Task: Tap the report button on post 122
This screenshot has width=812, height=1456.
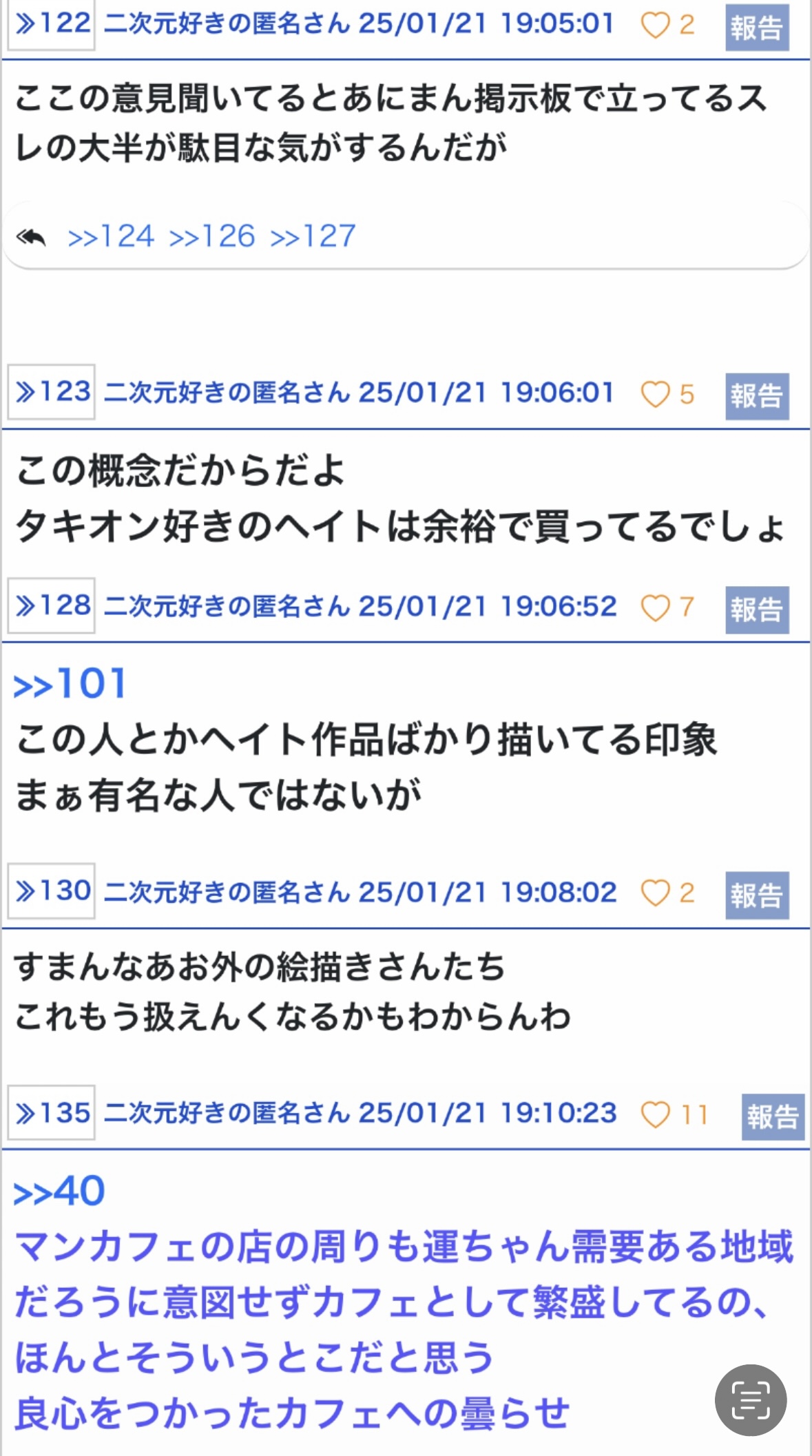Action: tap(757, 28)
